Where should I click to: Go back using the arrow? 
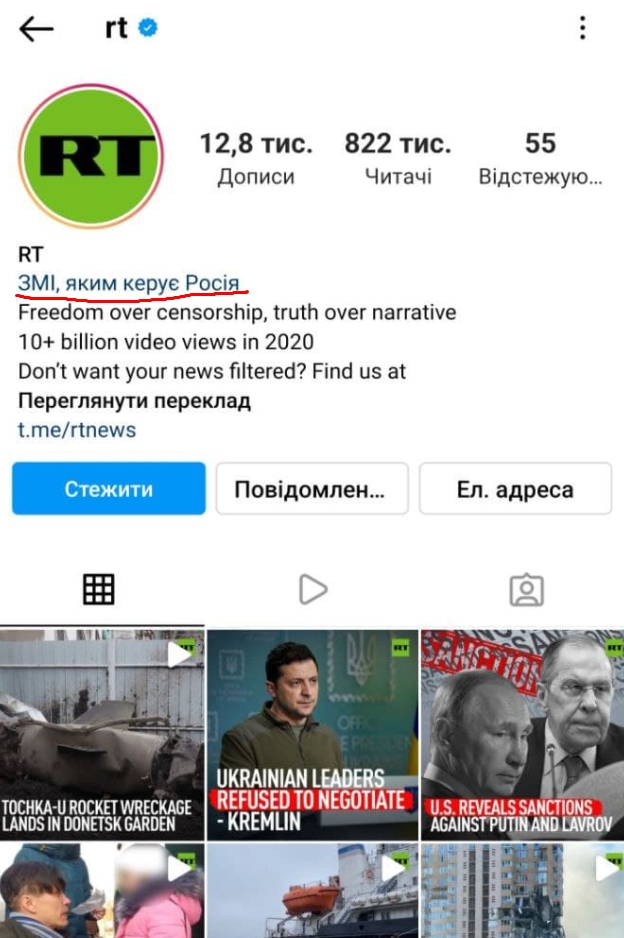pyautogui.click(x=36, y=29)
